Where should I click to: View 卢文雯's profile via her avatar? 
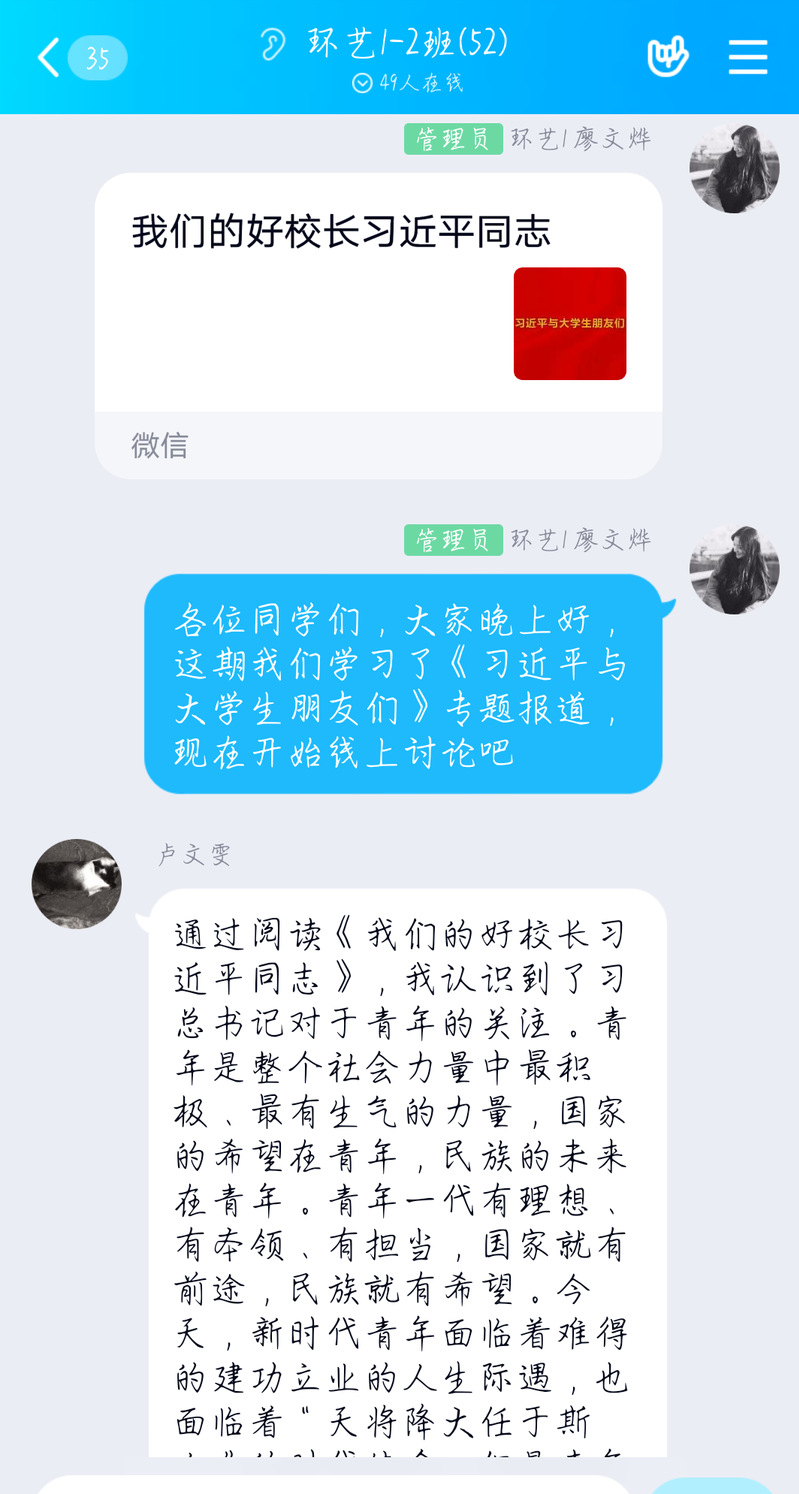(x=77, y=884)
